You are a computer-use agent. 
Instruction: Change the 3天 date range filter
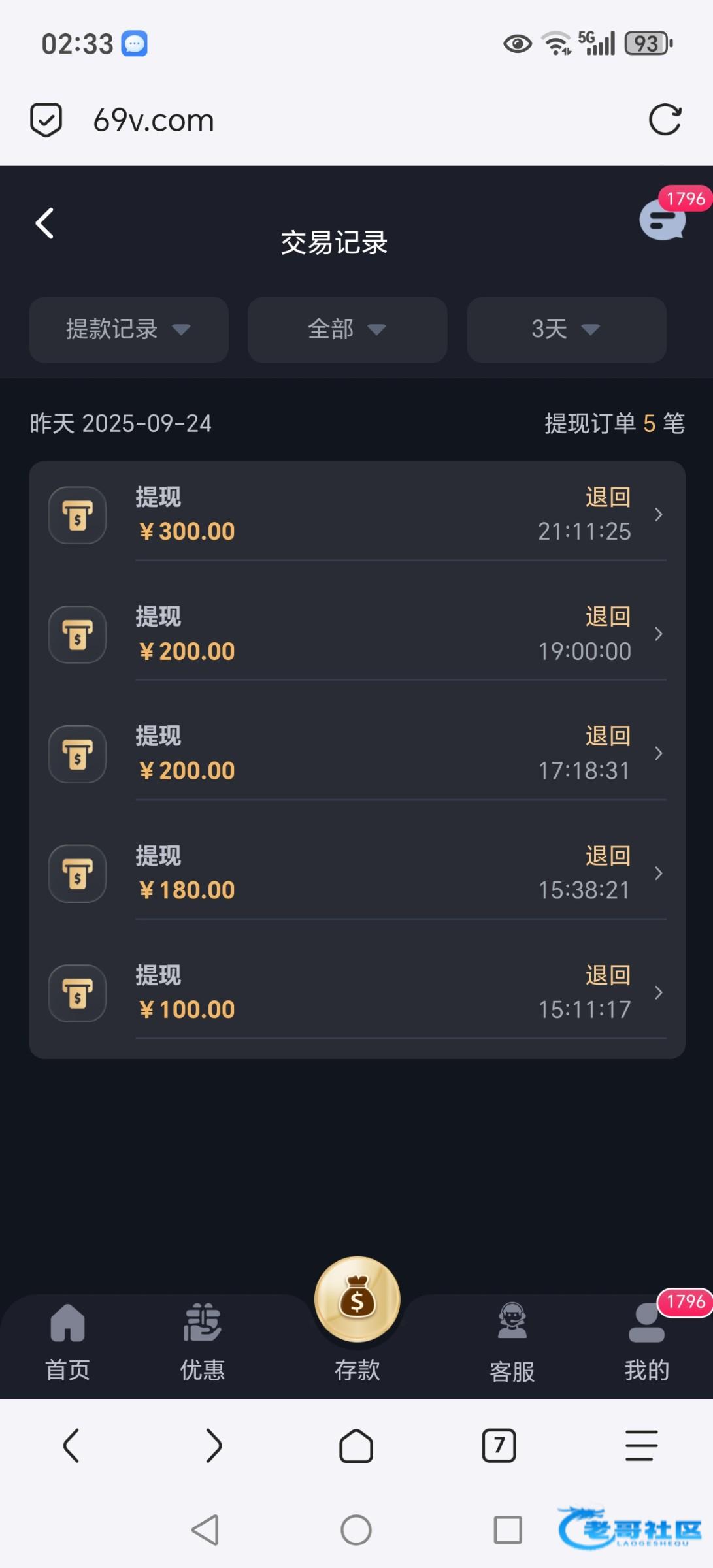566,329
